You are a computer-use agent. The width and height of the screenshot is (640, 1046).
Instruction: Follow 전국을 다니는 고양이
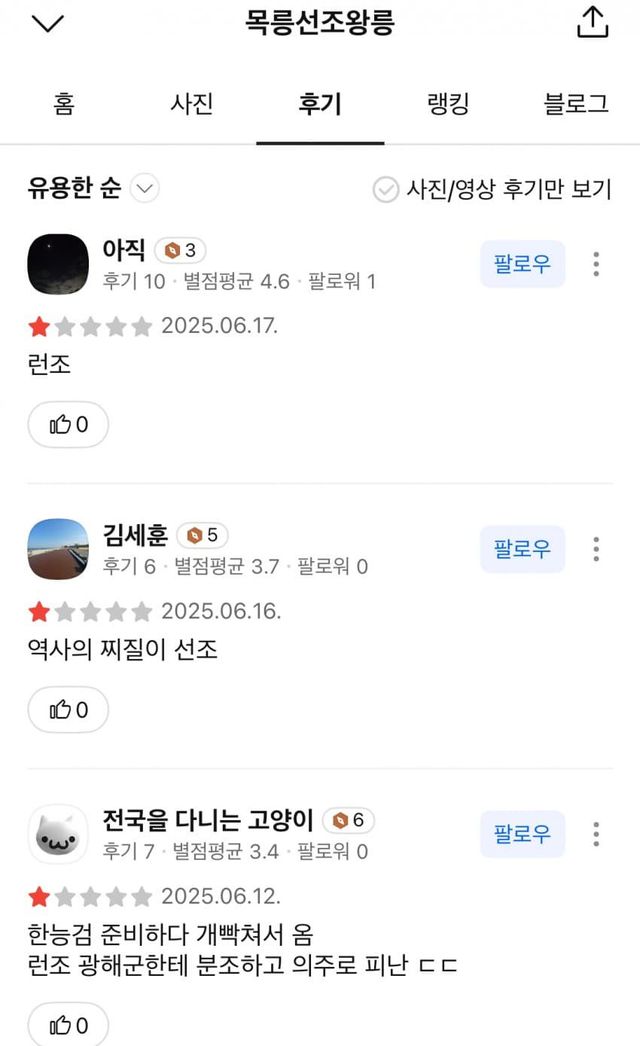[x=522, y=834]
